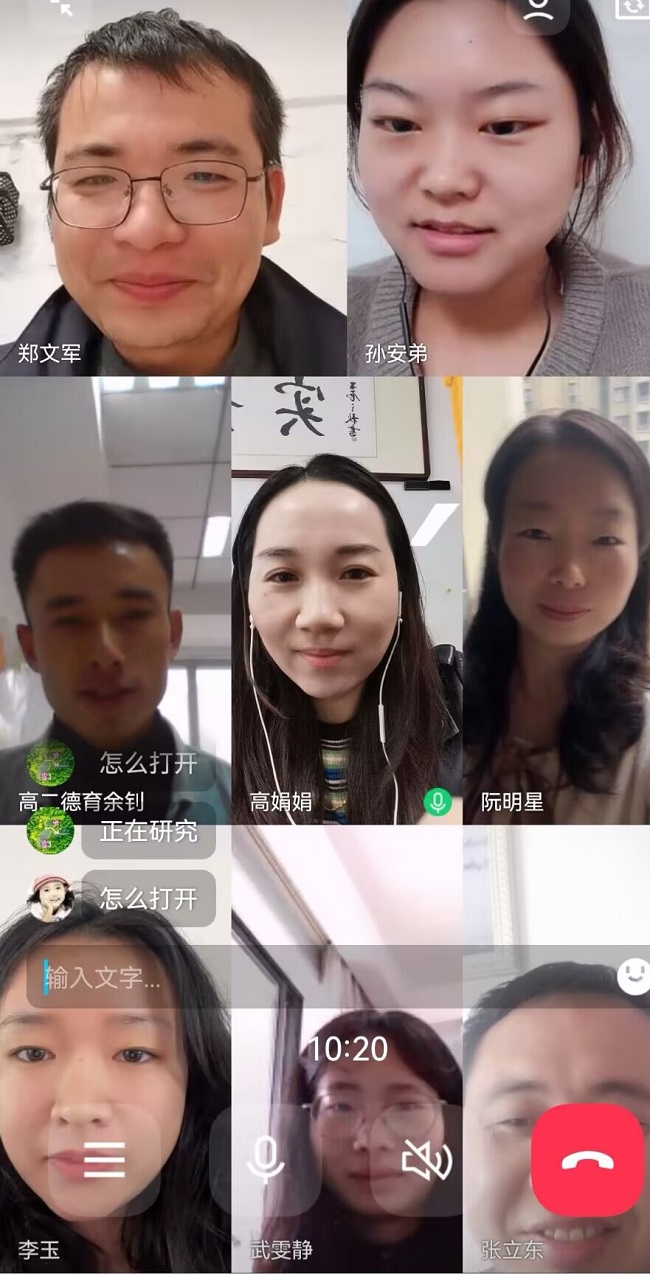
Task: End the call with red hang-up button
Action: [x=587, y=1160]
